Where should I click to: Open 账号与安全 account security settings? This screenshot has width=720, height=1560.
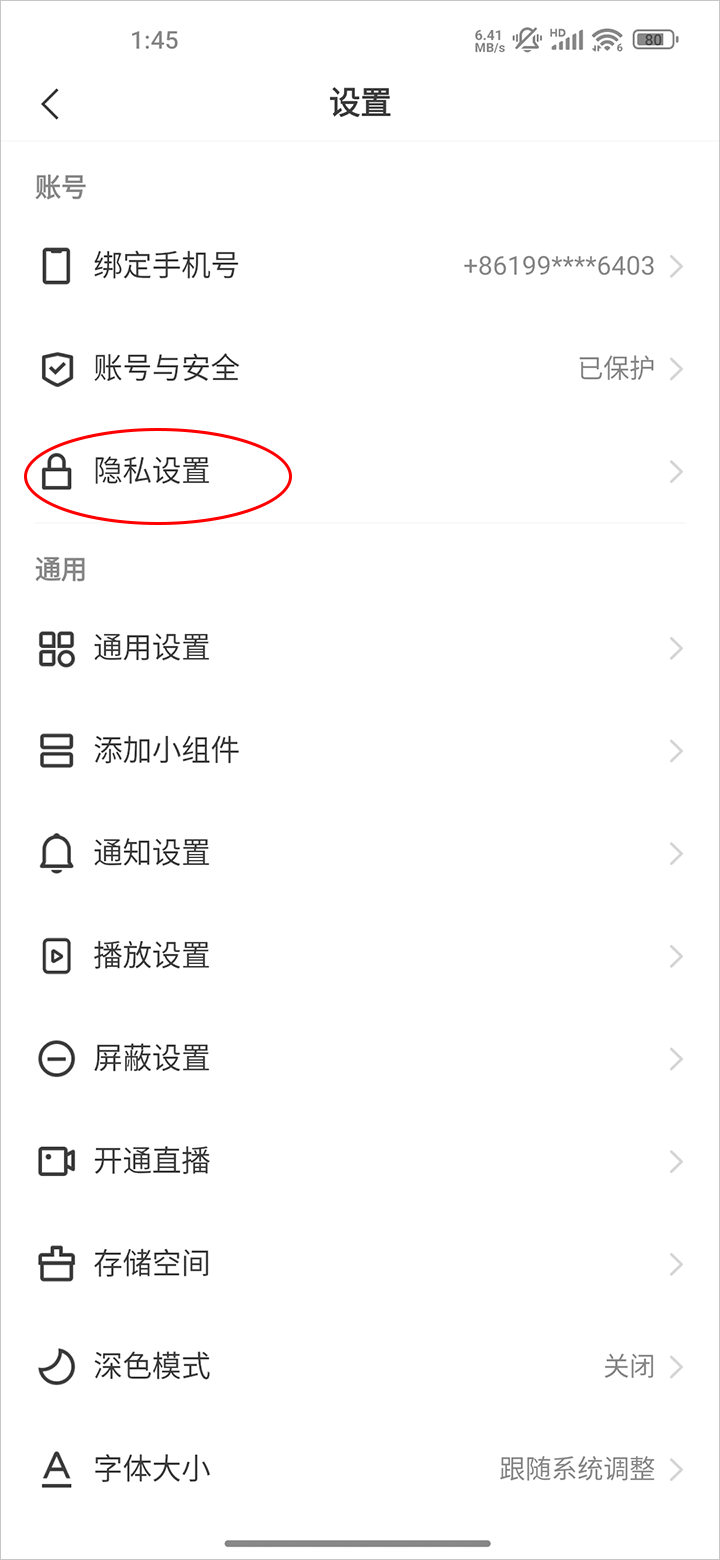point(360,369)
